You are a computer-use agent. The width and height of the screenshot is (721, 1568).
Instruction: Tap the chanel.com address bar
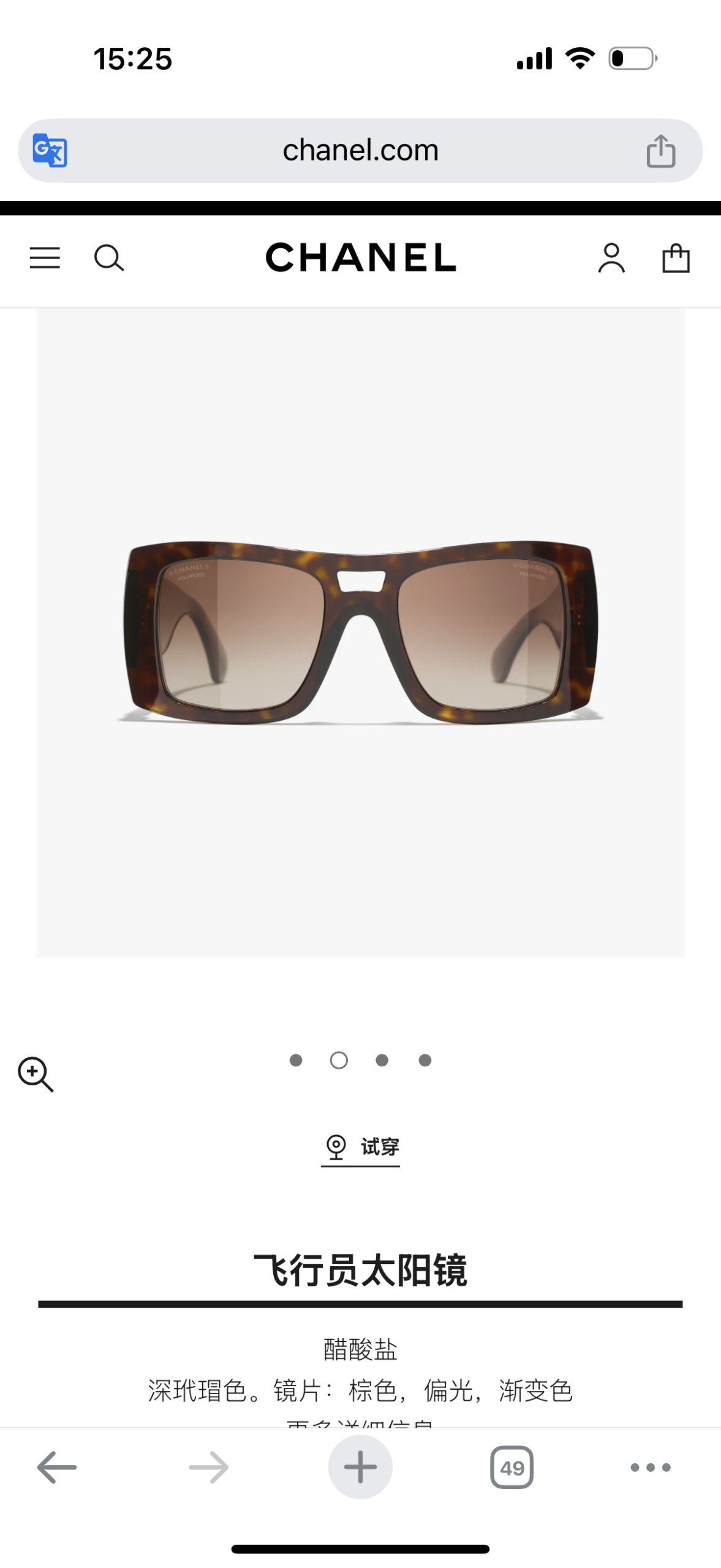(360, 150)
